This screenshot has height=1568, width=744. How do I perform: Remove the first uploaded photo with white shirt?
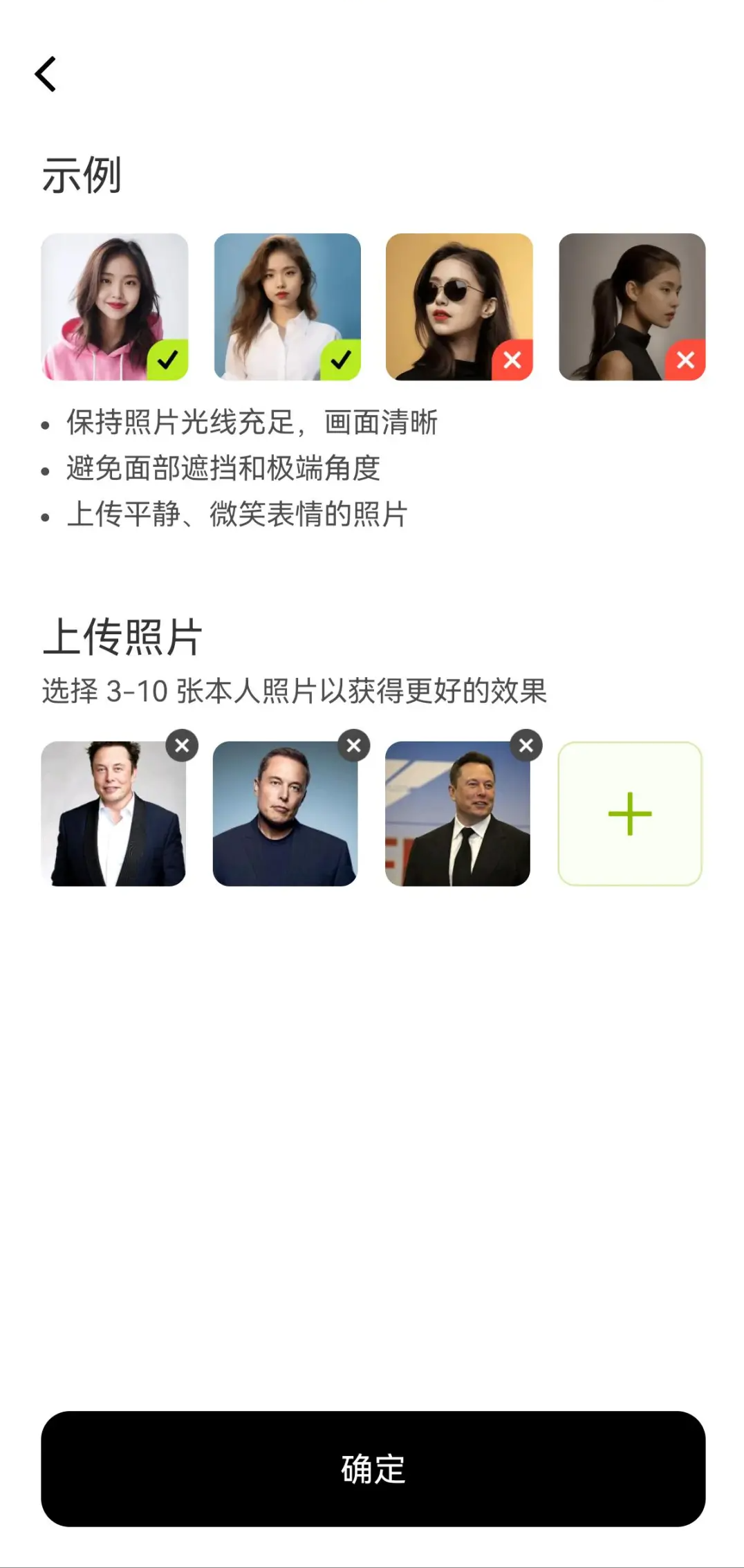[182, 746]
